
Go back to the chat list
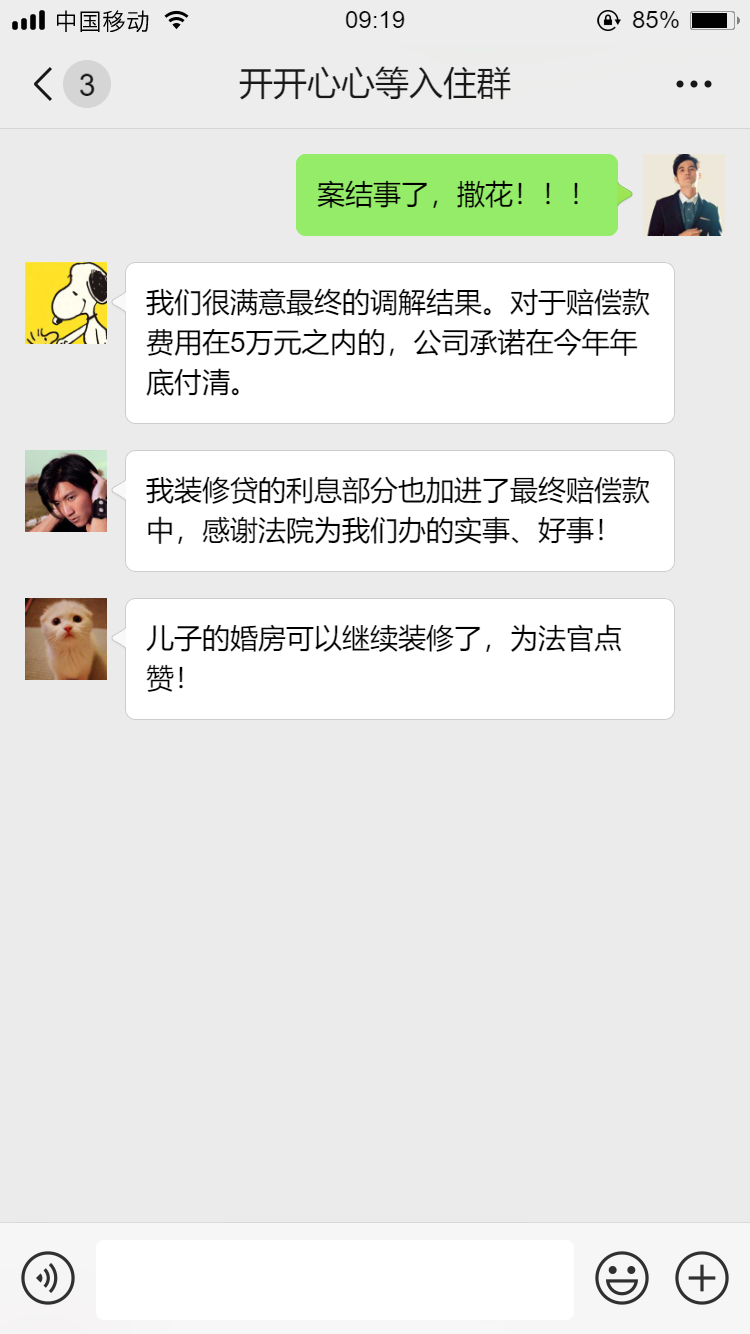tap(44, 85)
